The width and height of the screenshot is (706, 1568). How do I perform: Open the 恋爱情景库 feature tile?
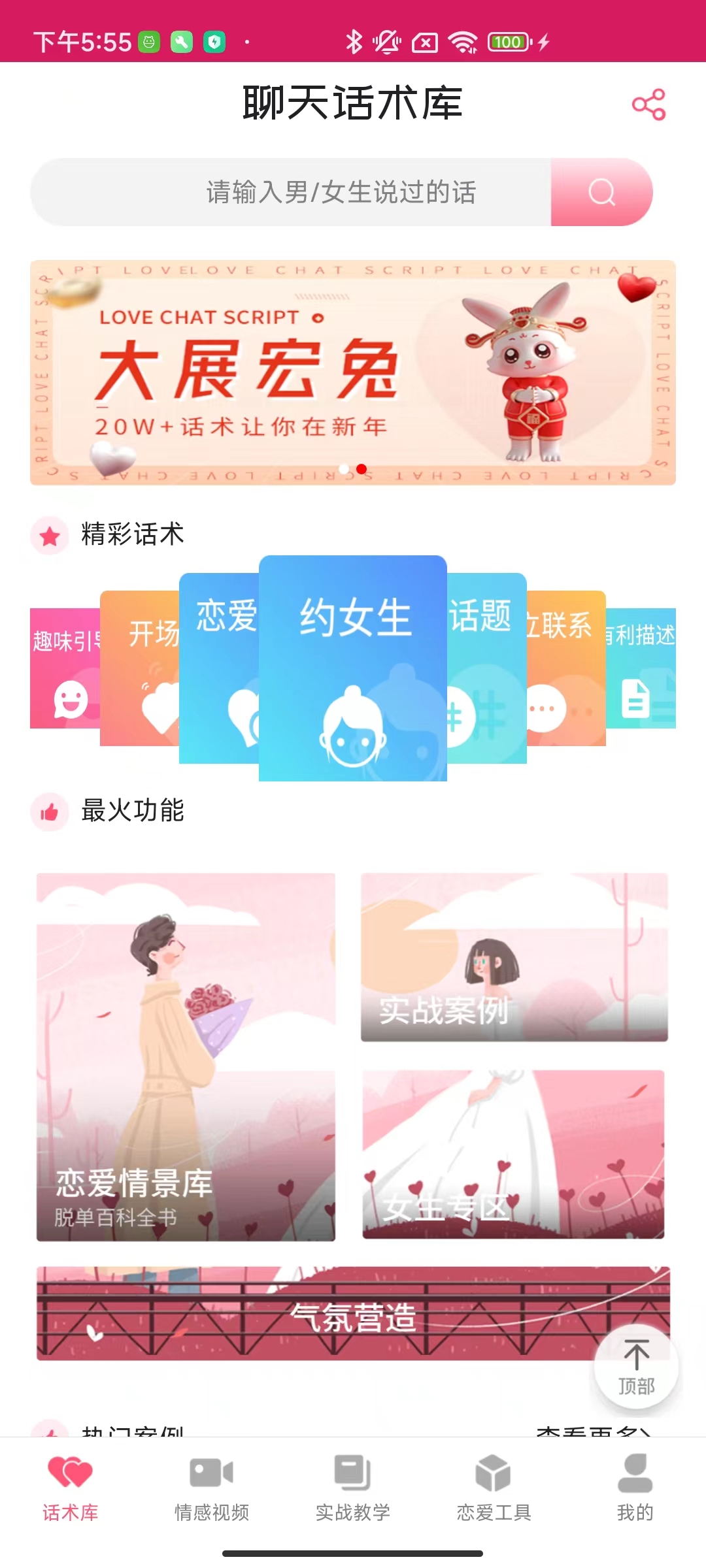pos(186,1056)
